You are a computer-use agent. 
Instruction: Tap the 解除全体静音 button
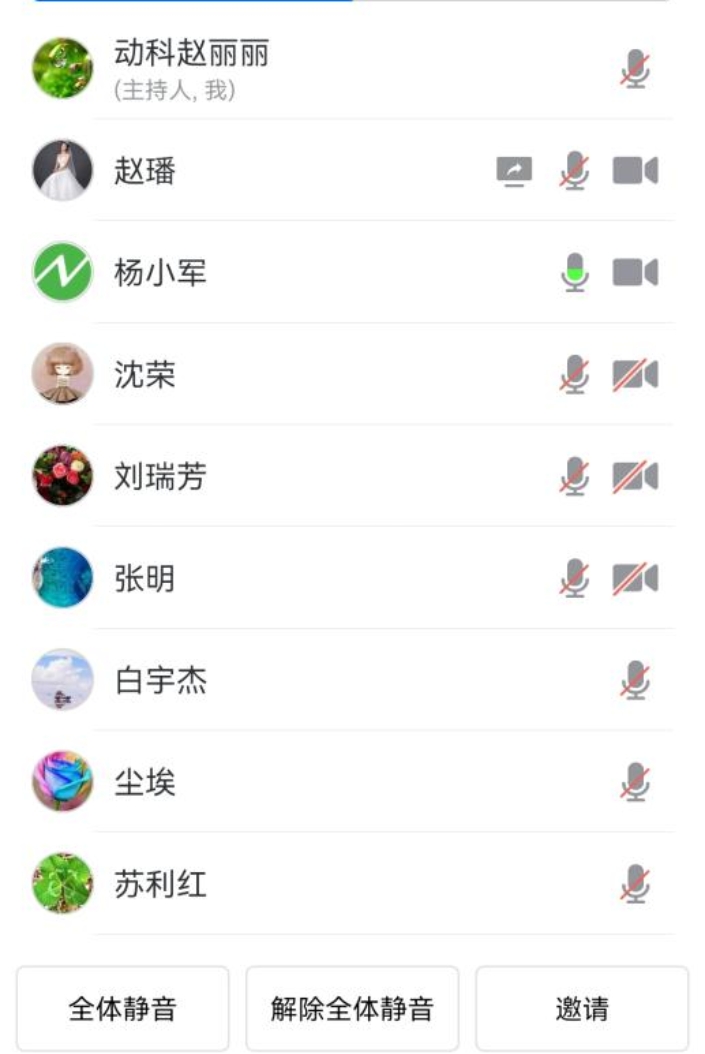click(x=352, y=1007)
